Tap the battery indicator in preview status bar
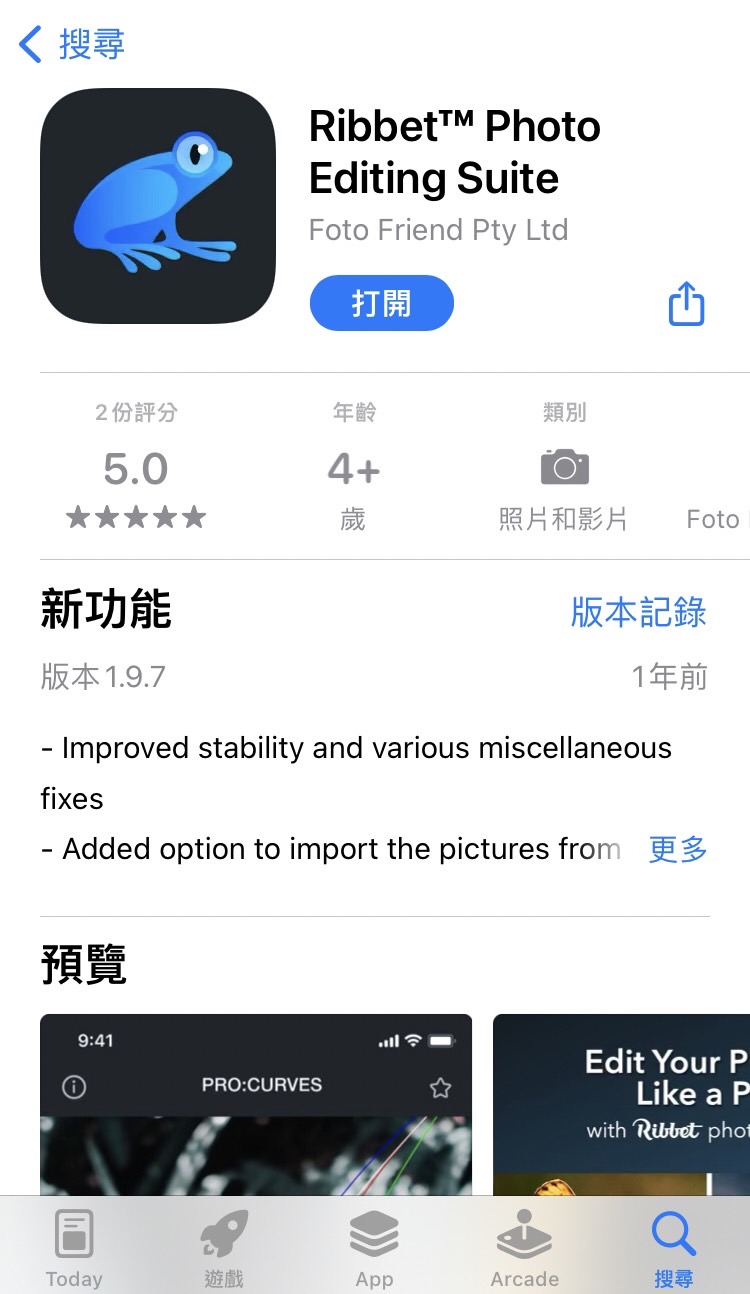750x1294 pixels. pos(441,1040)
